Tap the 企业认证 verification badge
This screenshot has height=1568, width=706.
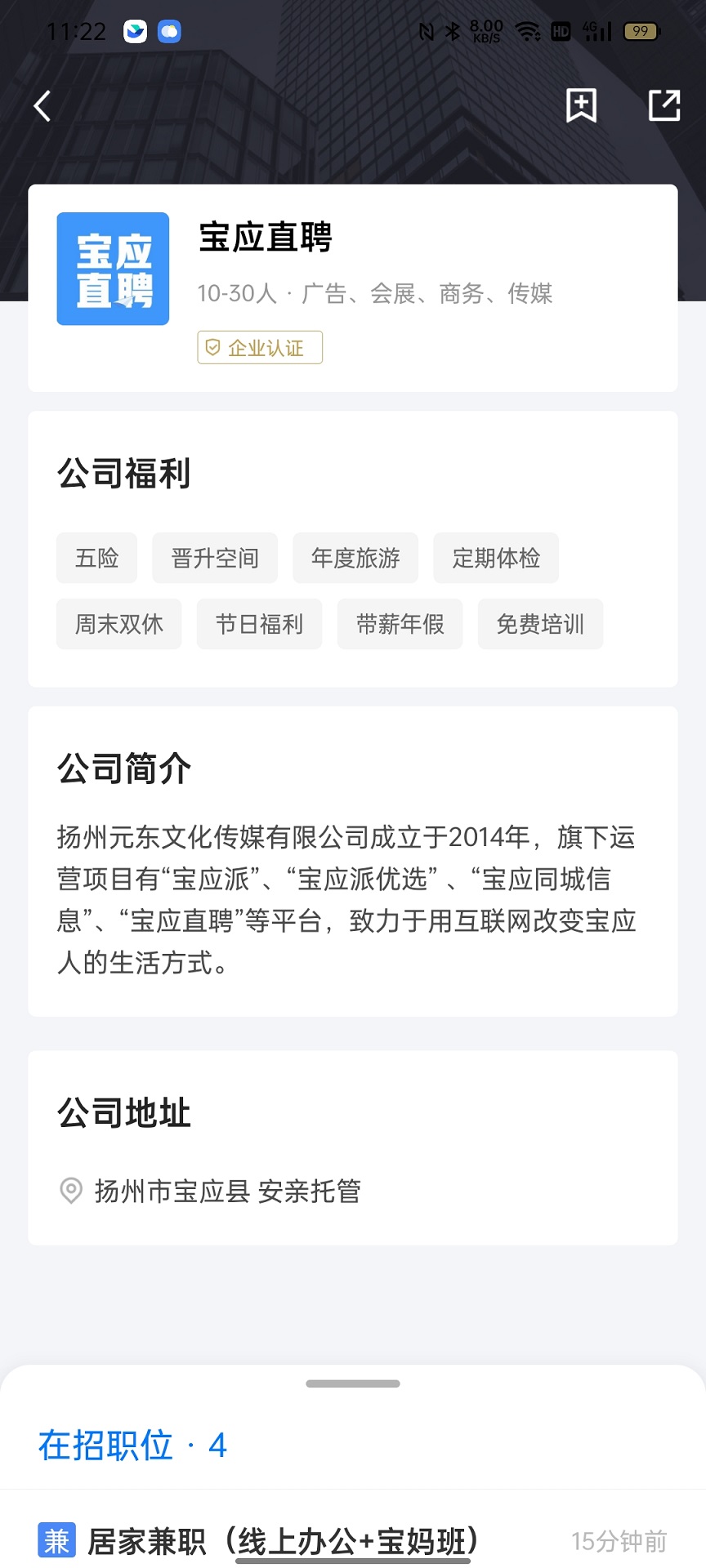pyautogui.click(x=259, y=347)
